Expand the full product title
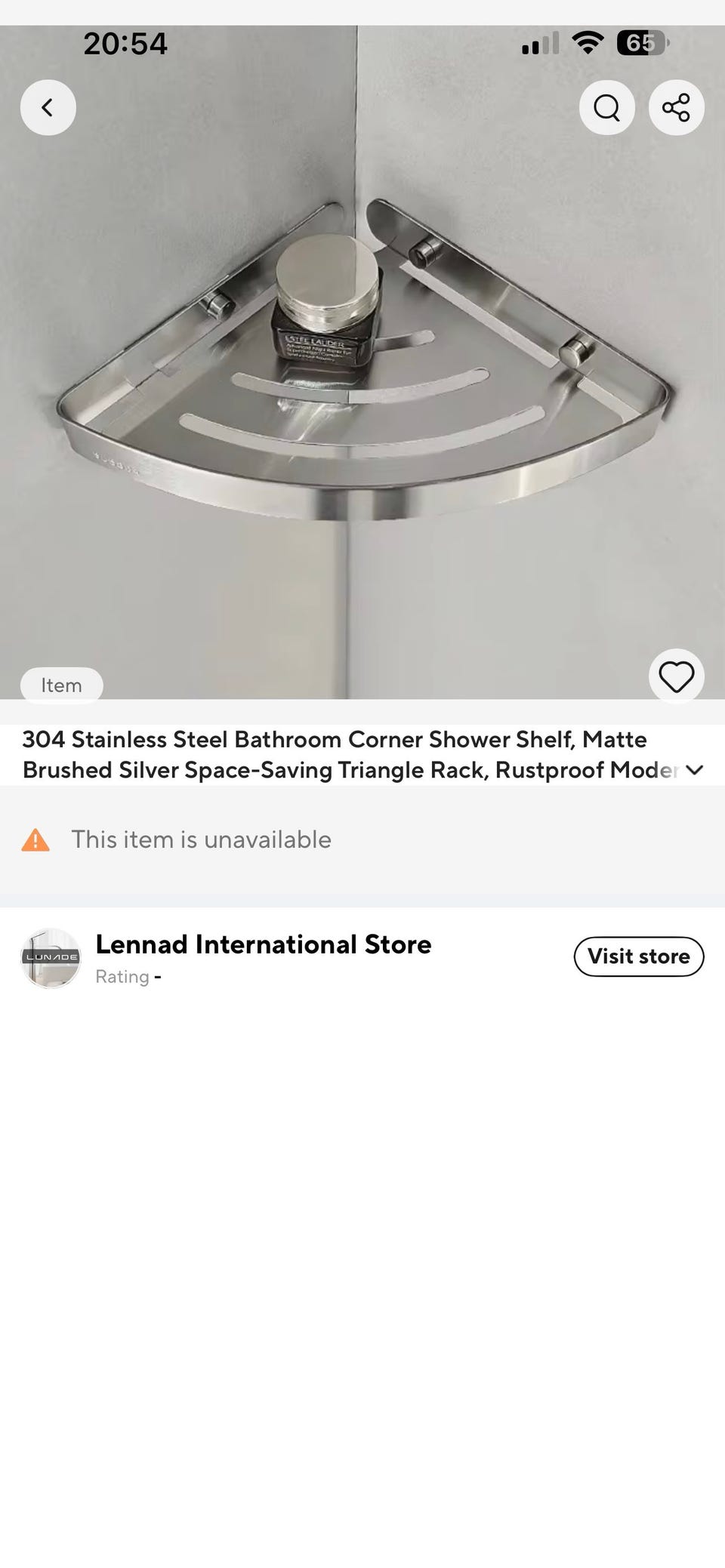This screenshot has width=725, height=1568. click(694, 770)
